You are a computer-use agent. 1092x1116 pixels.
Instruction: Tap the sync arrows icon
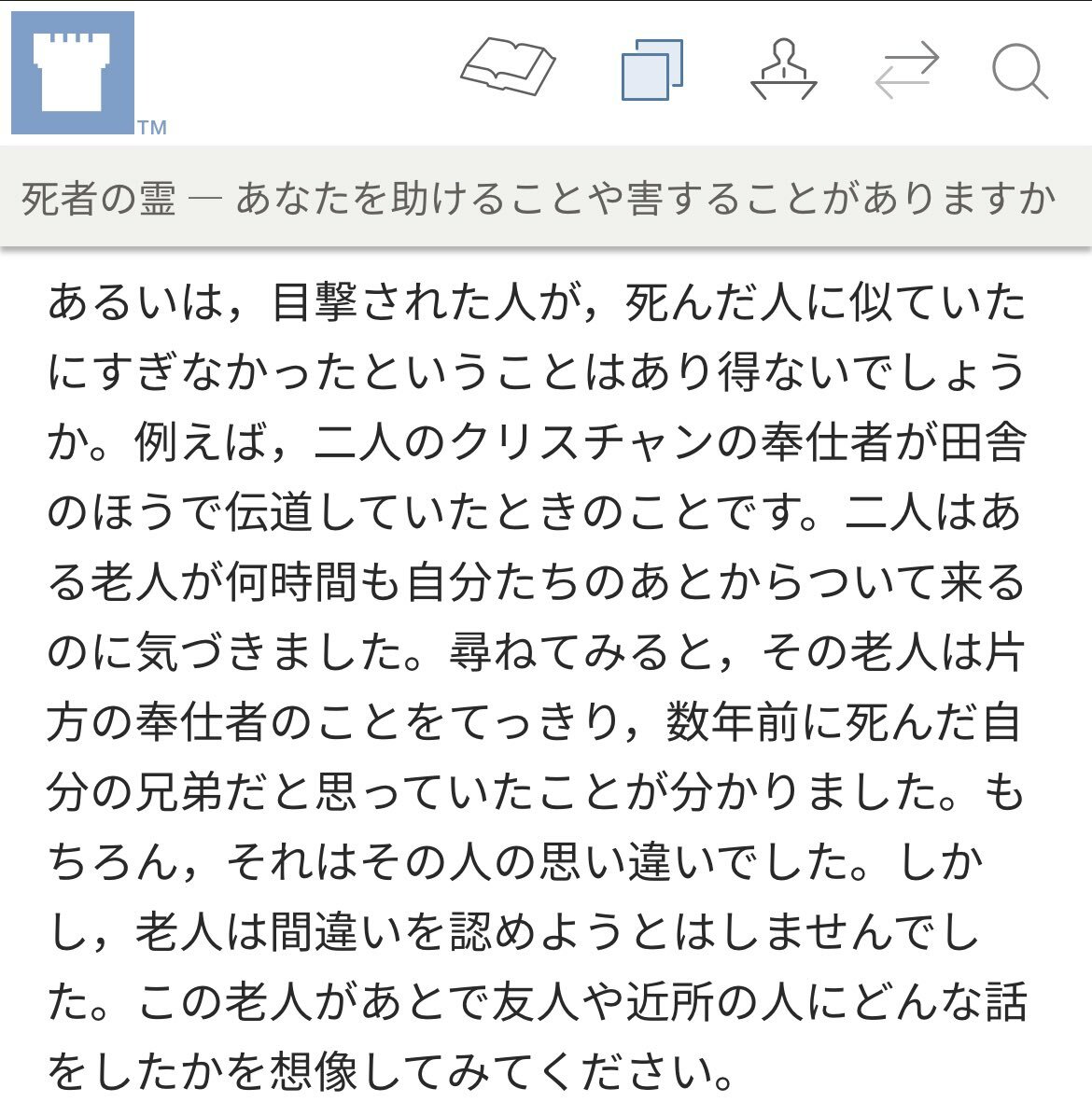pos(906,71)
